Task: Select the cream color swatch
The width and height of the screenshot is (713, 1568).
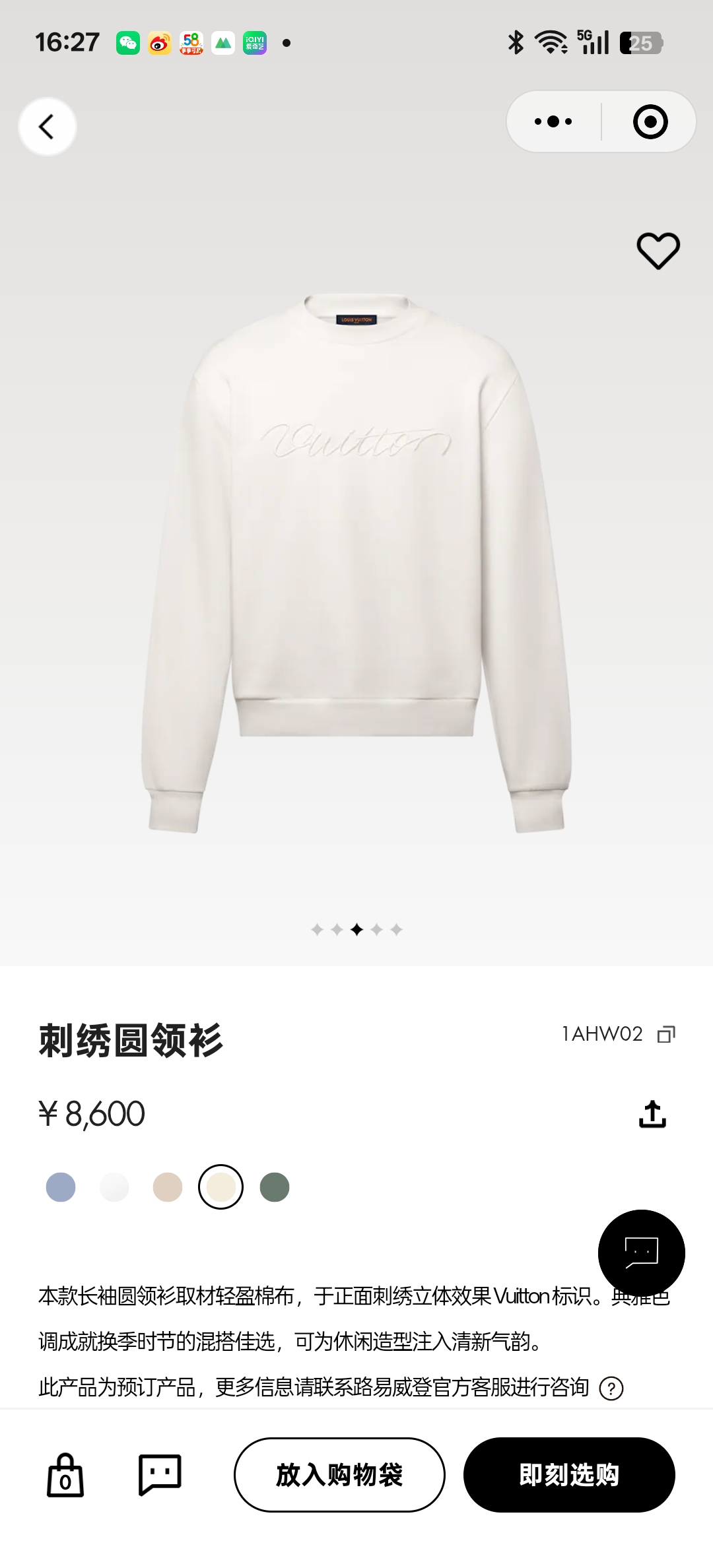Action: 221,1187
